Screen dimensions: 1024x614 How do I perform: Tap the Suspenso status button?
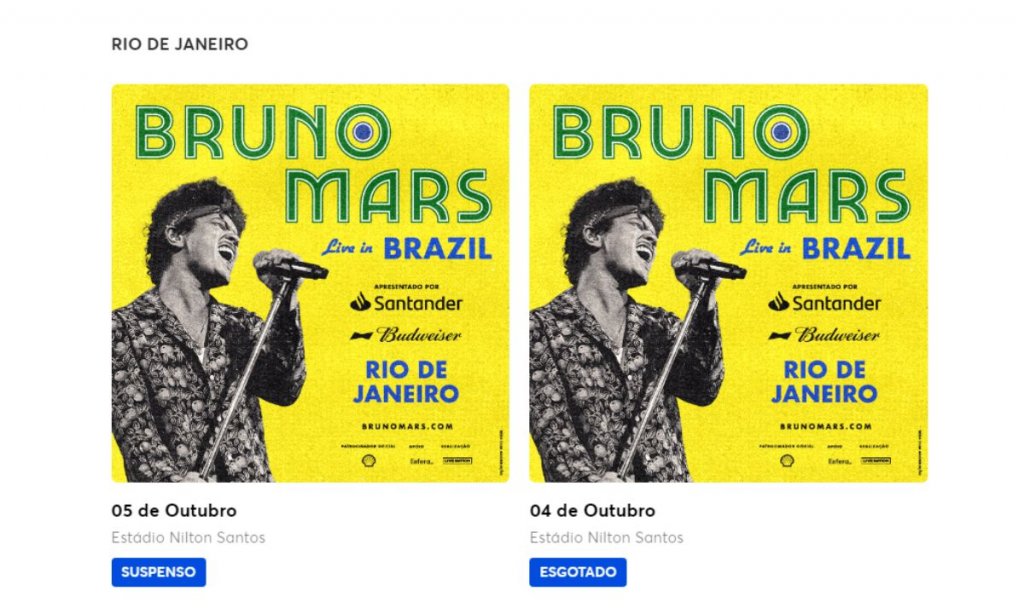(159, 572)
